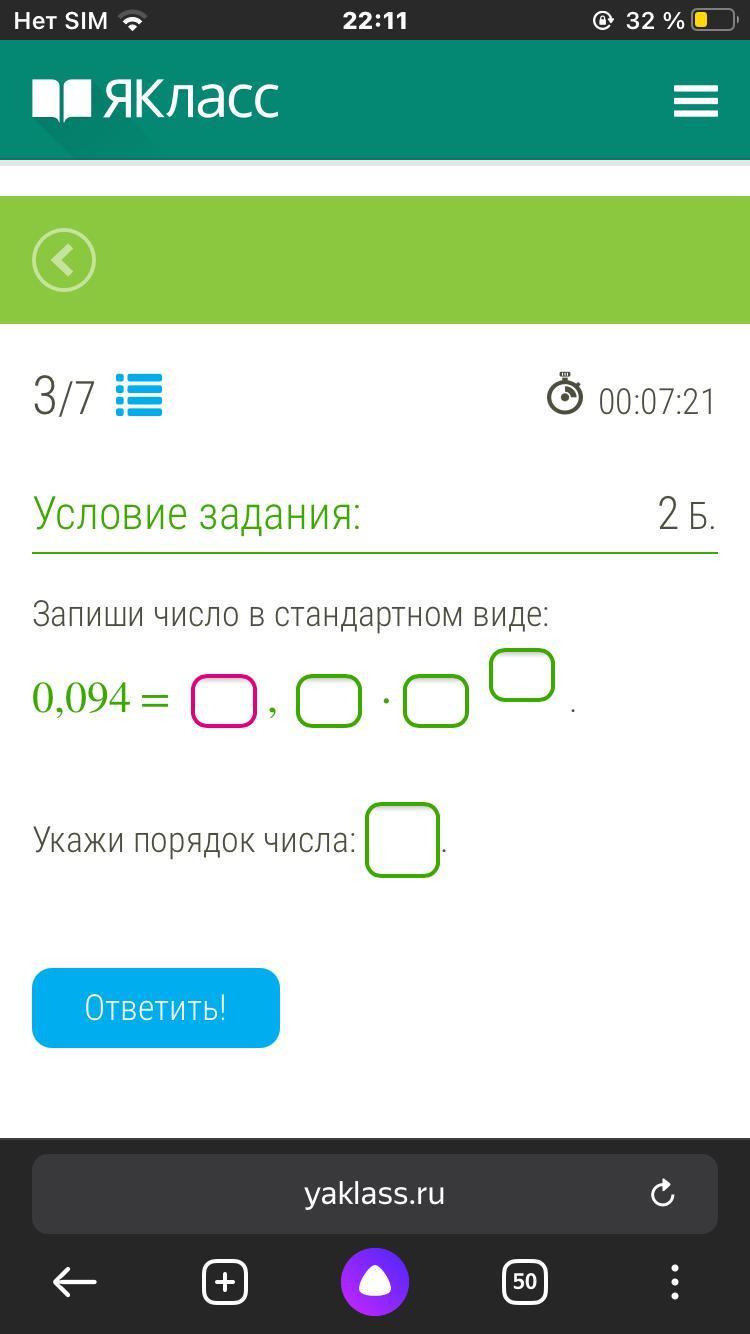Tap the exponent input box
Image resolution: width=750 pixels, height=1334 pixels.
pos(522,675)
